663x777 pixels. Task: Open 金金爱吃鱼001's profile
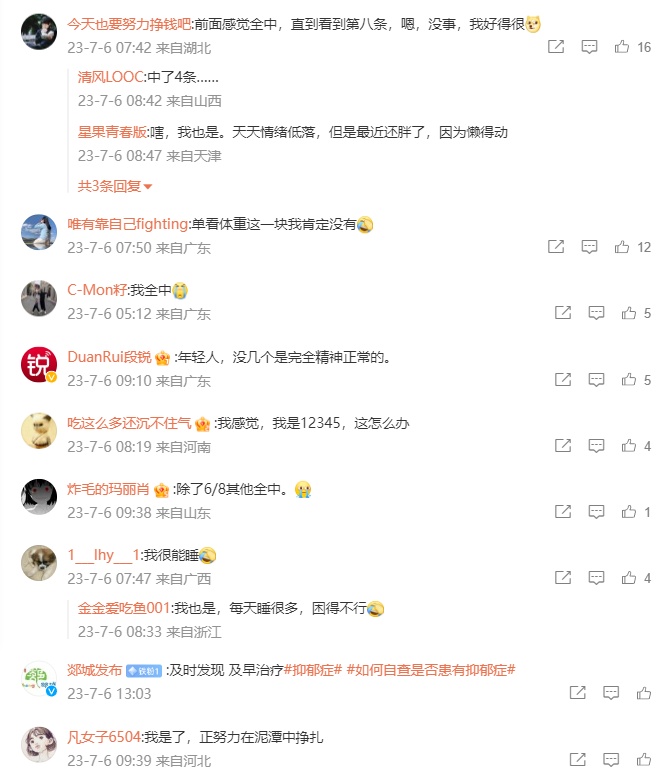125,608
